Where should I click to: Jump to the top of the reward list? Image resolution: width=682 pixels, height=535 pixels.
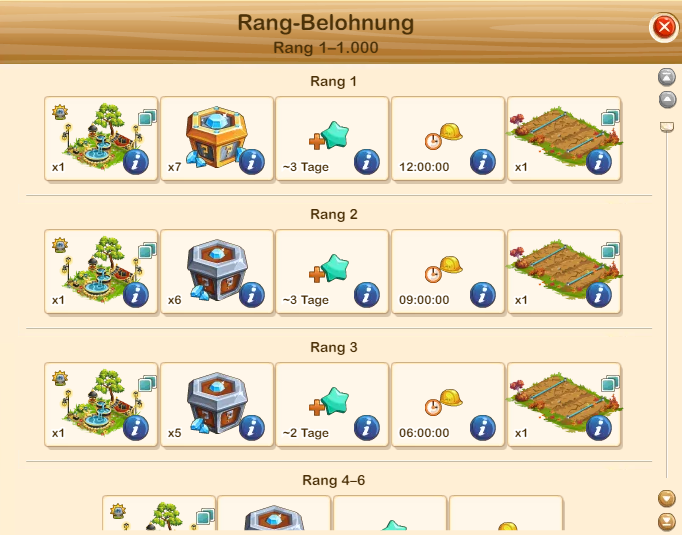click(667, 77)
